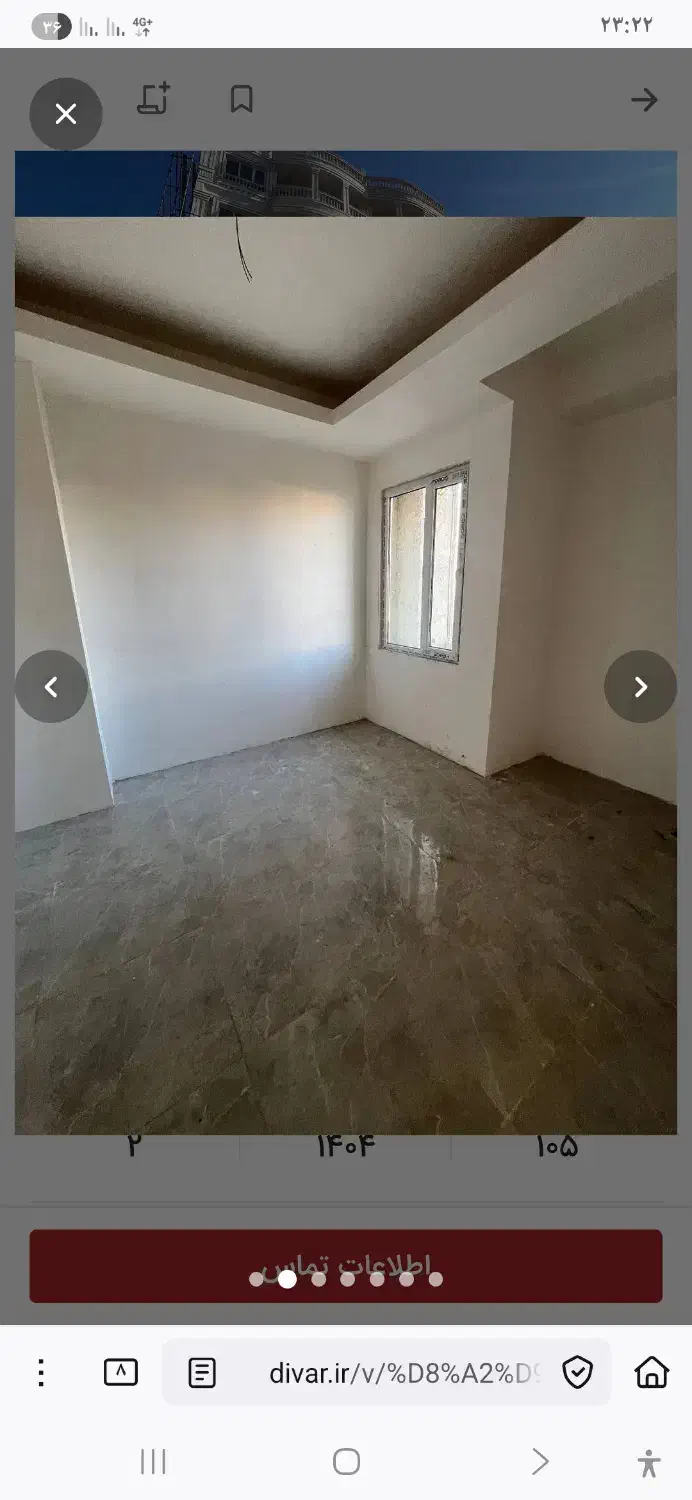
Task: Show the next listing photo
Action: click(641, 687)
